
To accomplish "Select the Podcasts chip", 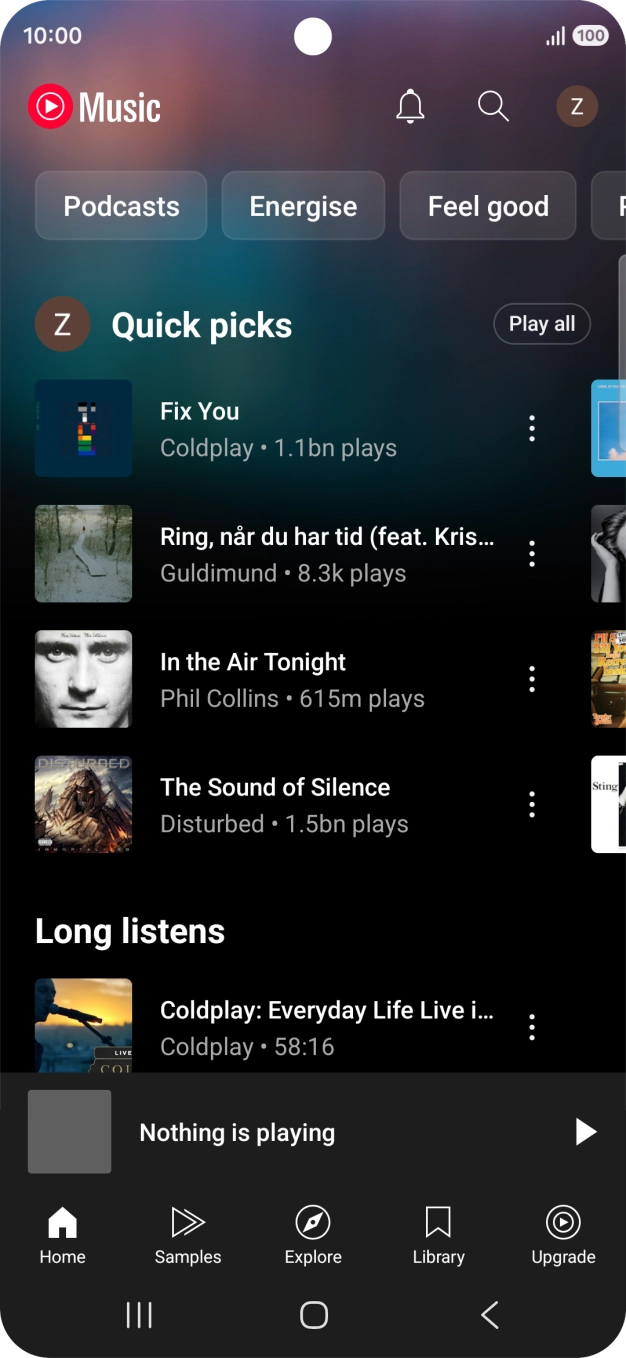I will click(x=121, y=206).
